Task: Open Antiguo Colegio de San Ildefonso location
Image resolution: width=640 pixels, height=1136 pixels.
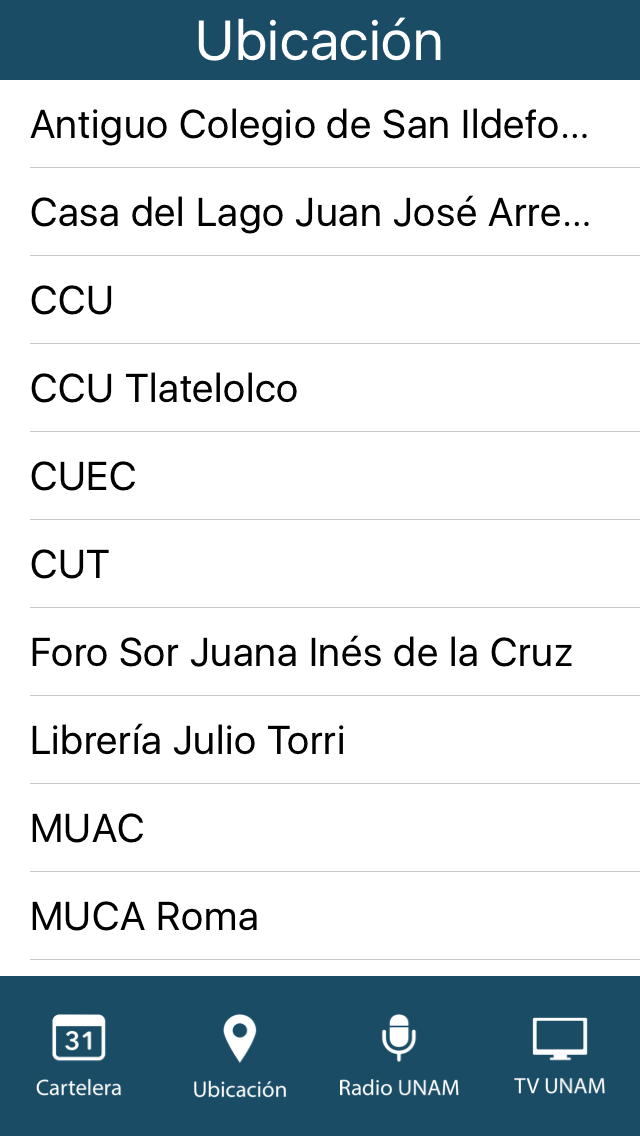Action: pos(320,124)
